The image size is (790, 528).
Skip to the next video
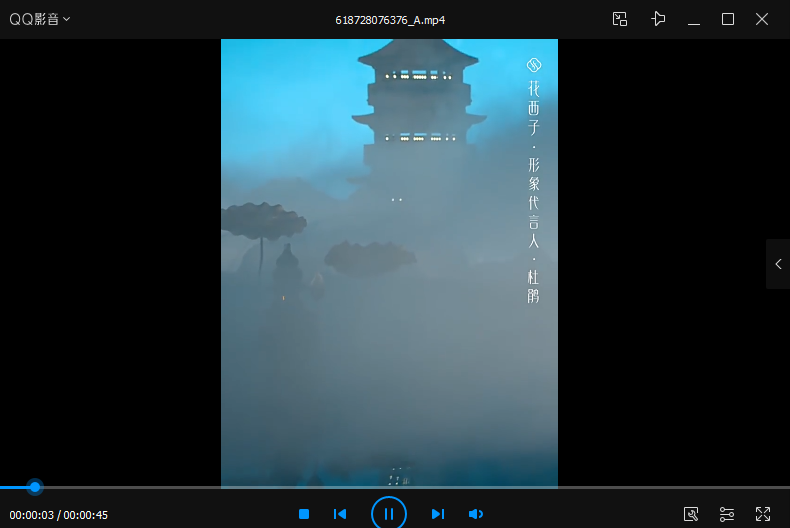pyautogui.click(x=437, y=514)
